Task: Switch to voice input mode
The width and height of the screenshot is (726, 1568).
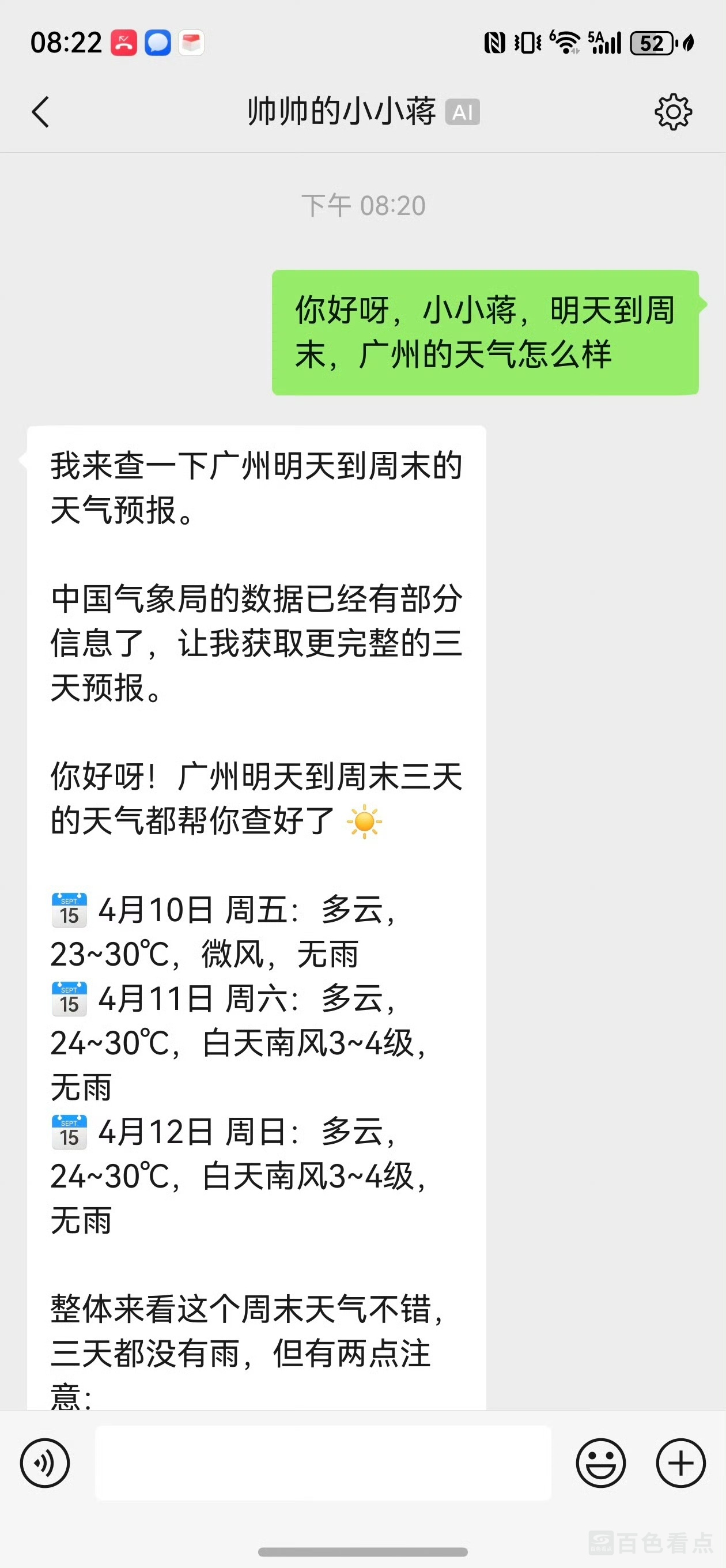Action: (45, 1463)
